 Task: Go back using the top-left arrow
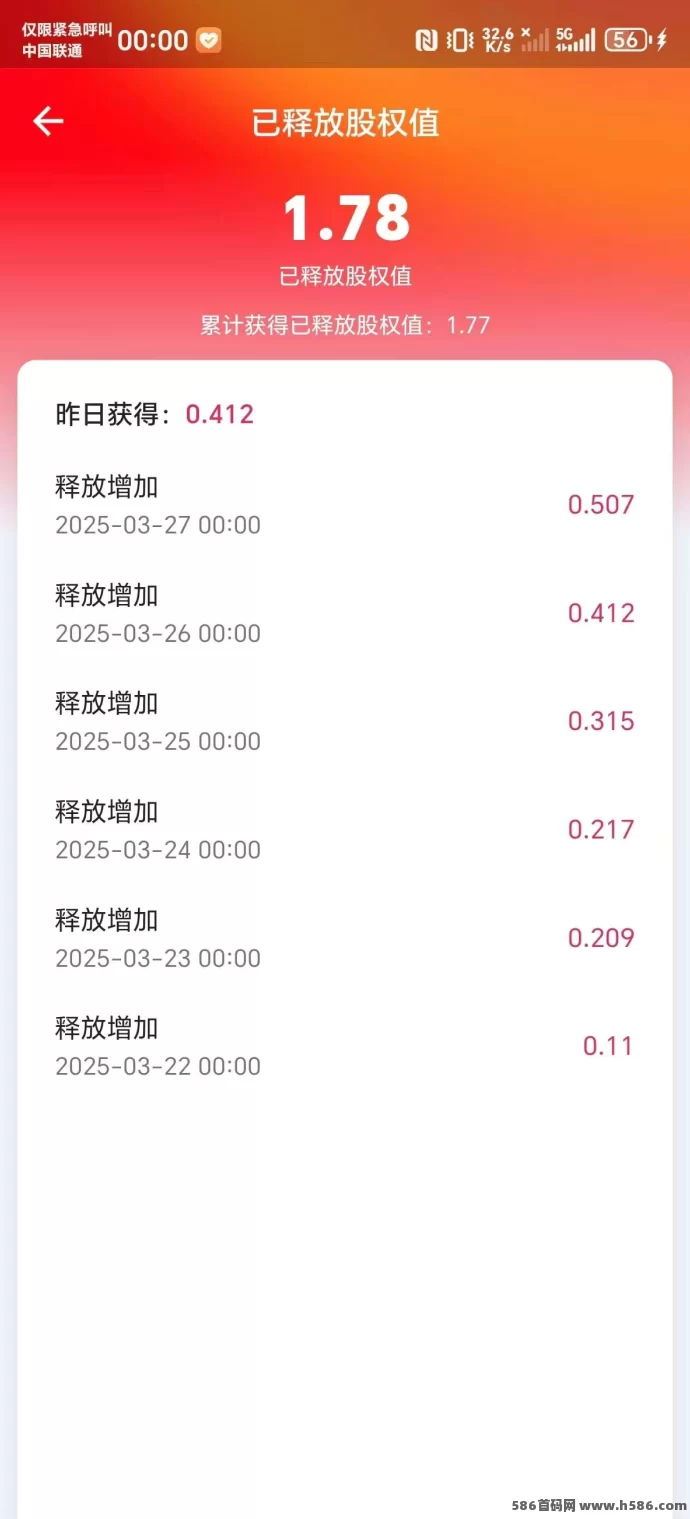(48, 122)
